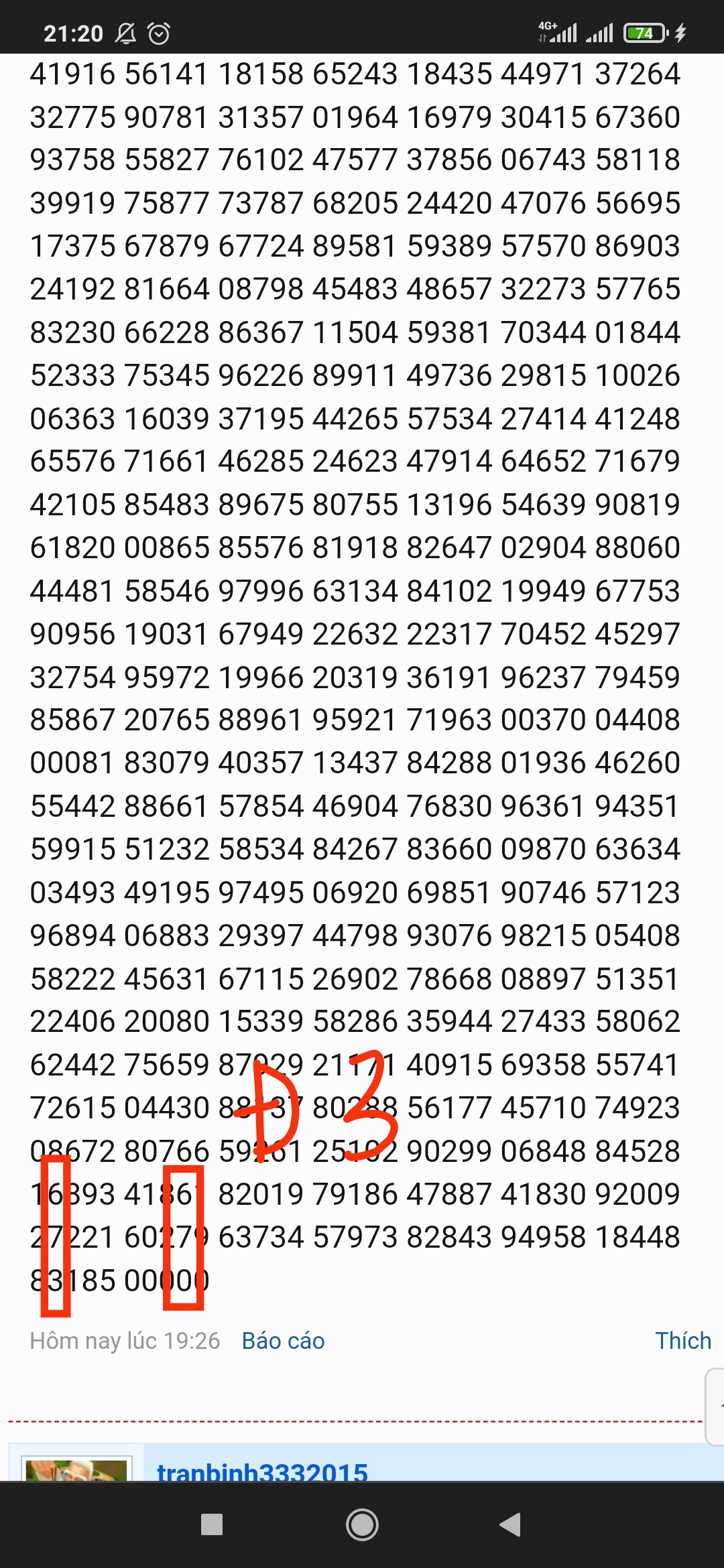Go to the home screen

[362, 1524]
